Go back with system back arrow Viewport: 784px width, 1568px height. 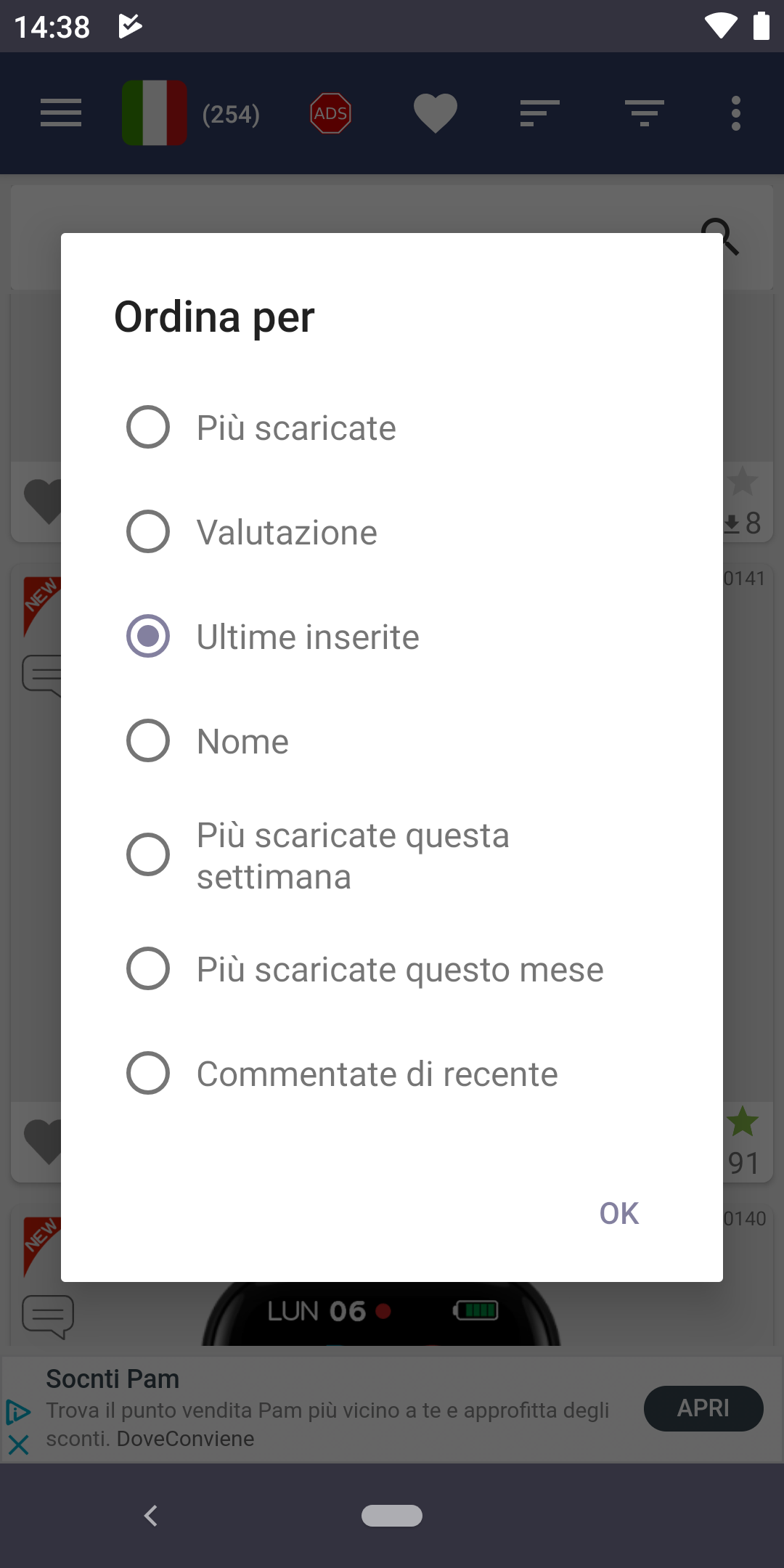151,1516
